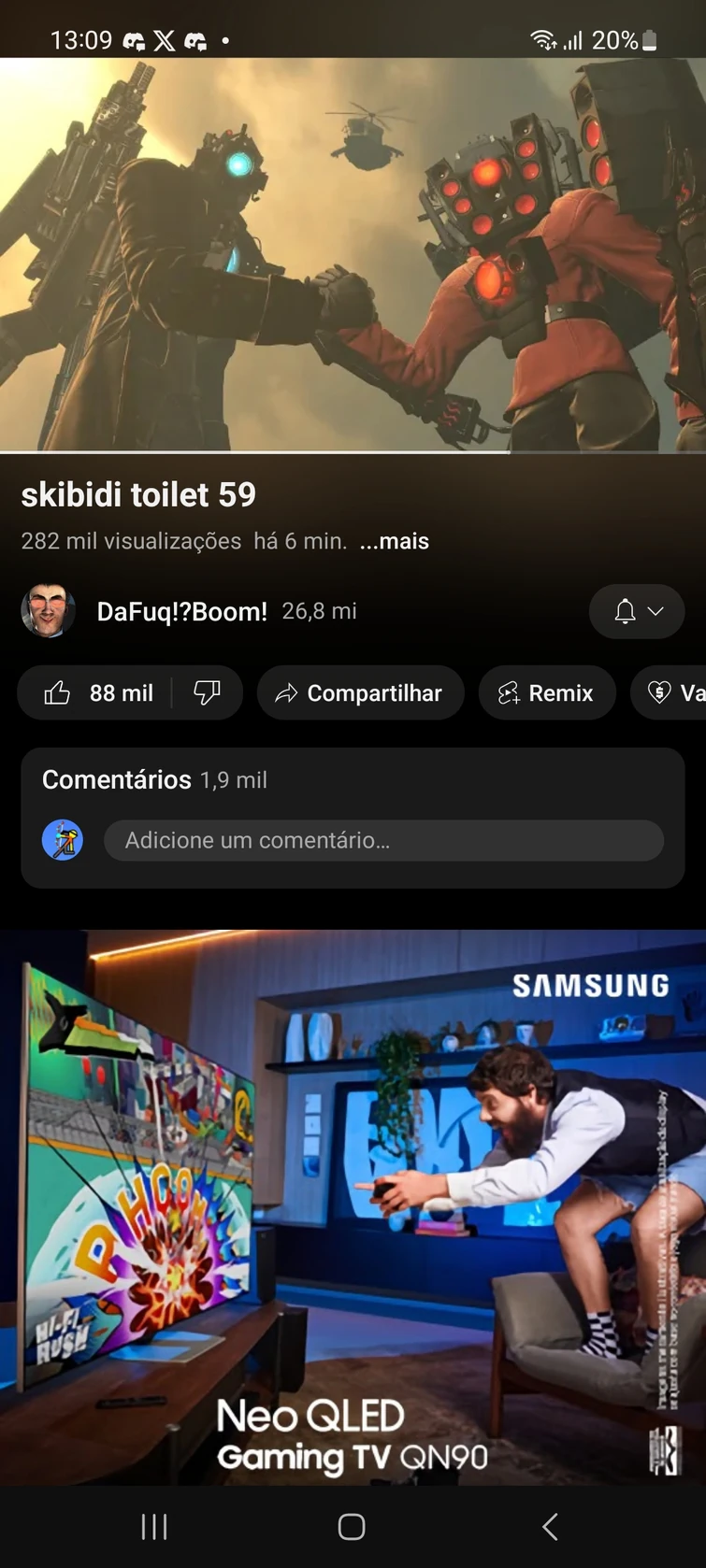Open the DaFuq!?Boom! channel avatar
The width and height of the screenshot is (706, 1568).
48,610
